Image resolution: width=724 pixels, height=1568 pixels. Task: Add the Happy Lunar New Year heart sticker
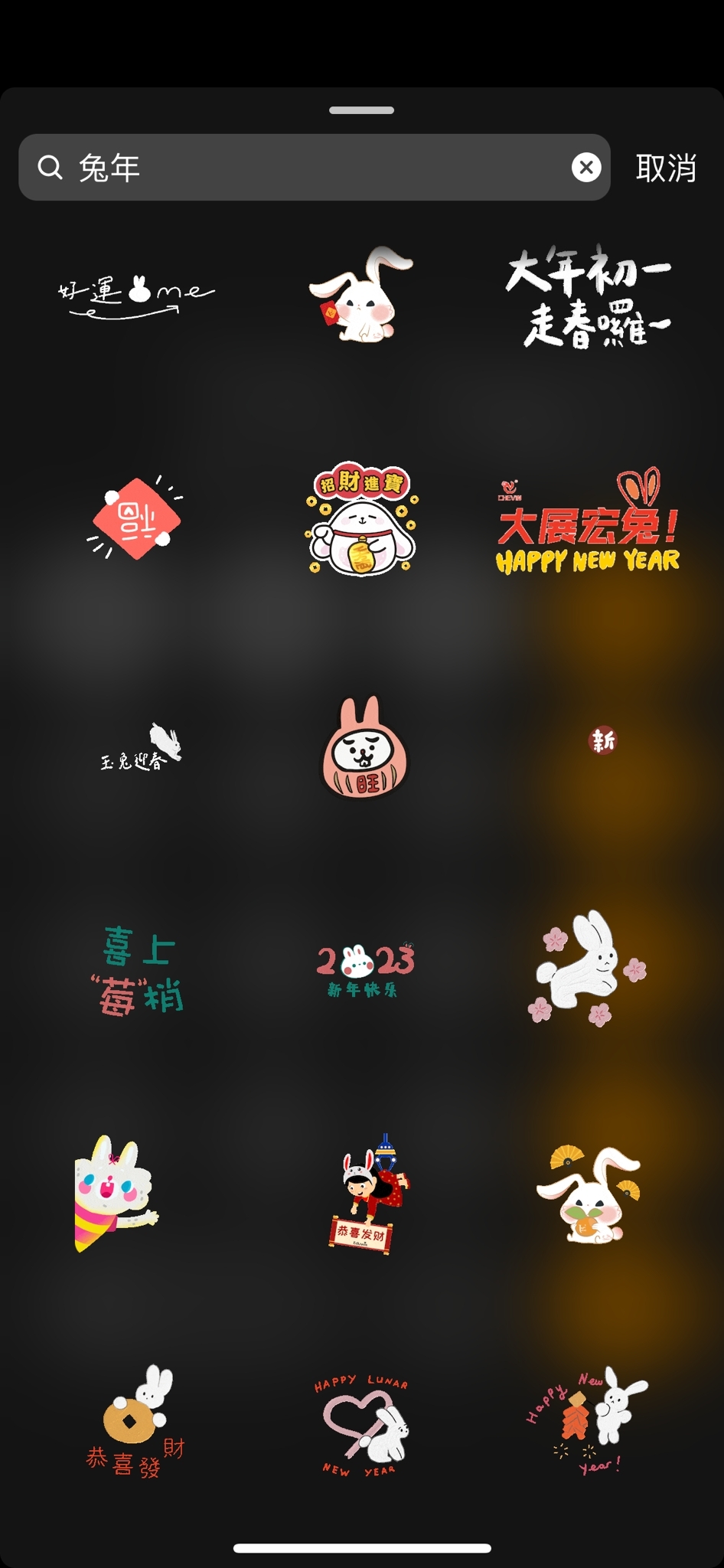pyautogui.click(x=364, y=1426)
